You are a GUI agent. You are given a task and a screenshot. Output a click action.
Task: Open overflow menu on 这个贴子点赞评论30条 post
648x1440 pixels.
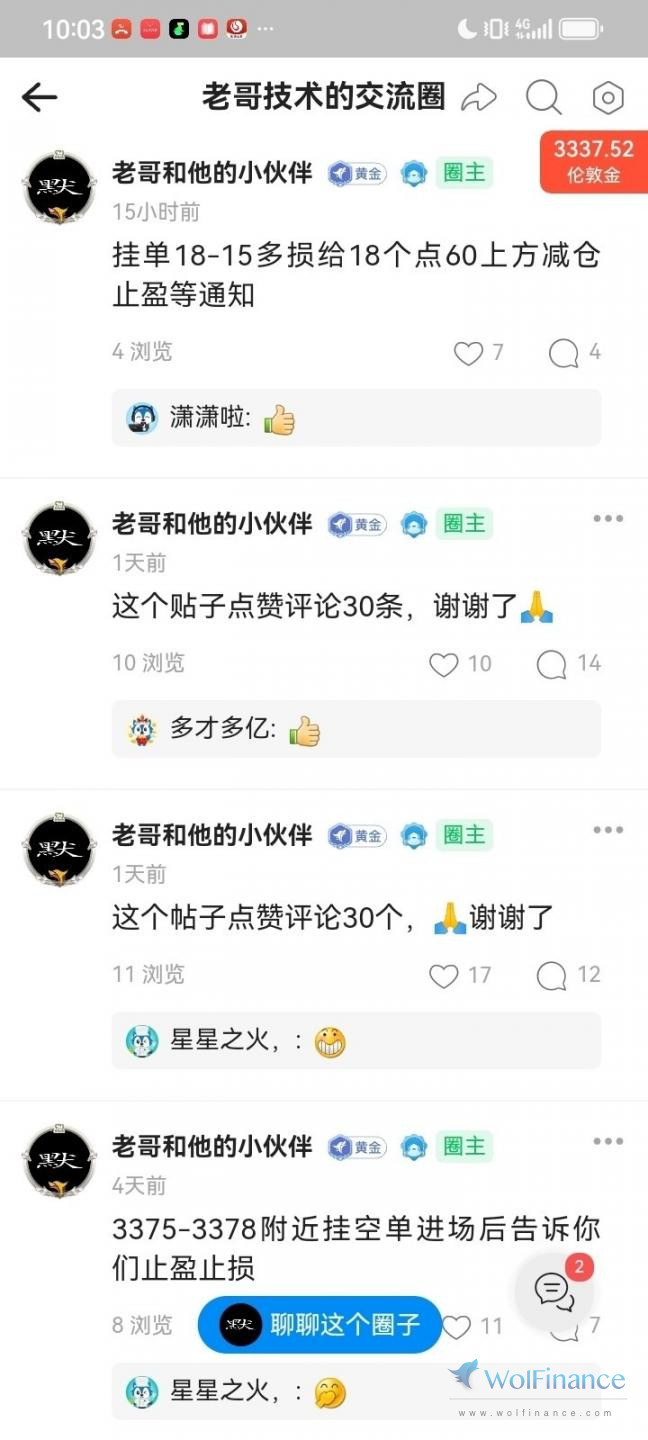pos(608,519)
